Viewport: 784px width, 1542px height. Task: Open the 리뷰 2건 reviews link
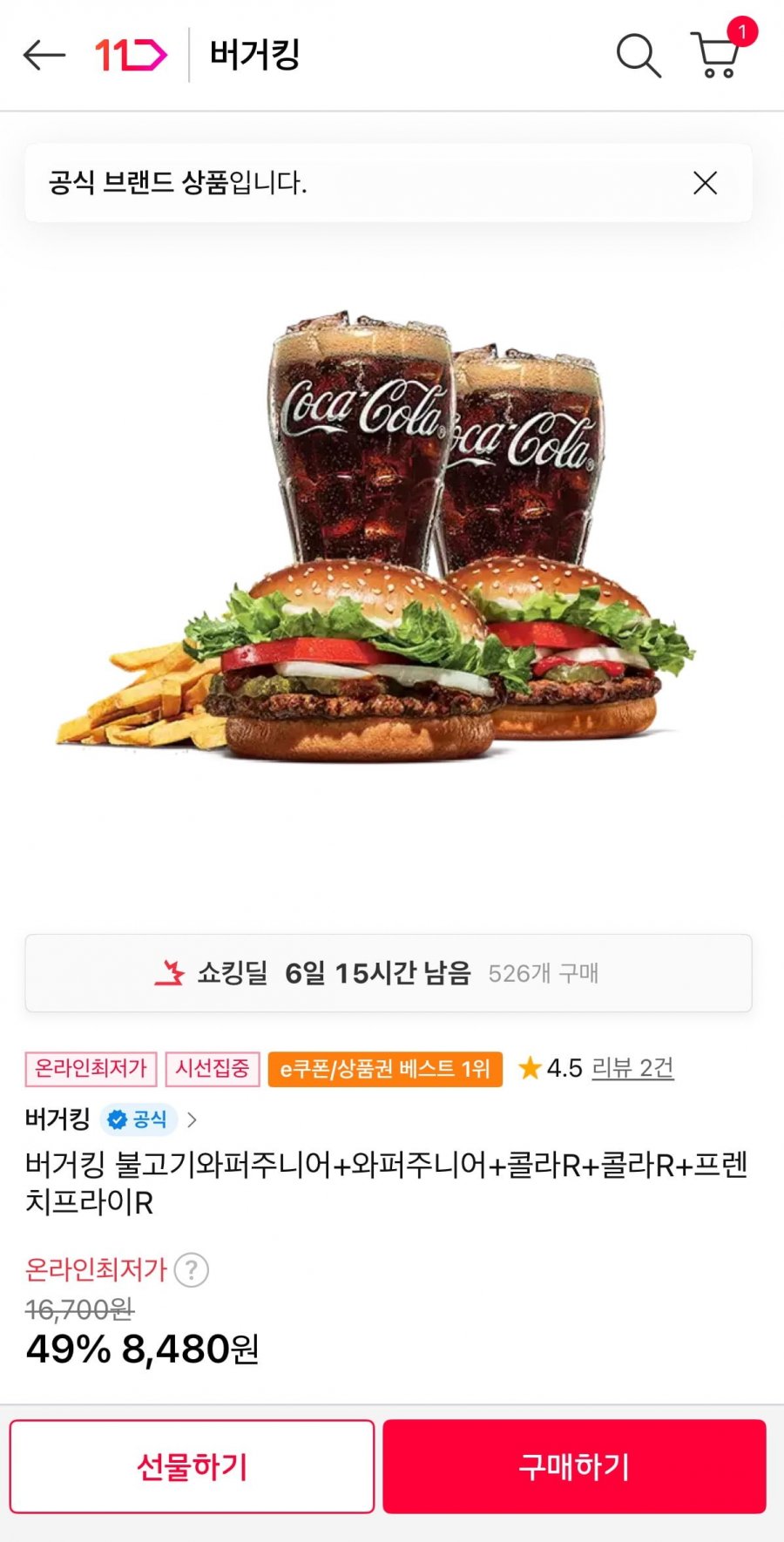click(632, 1068)
